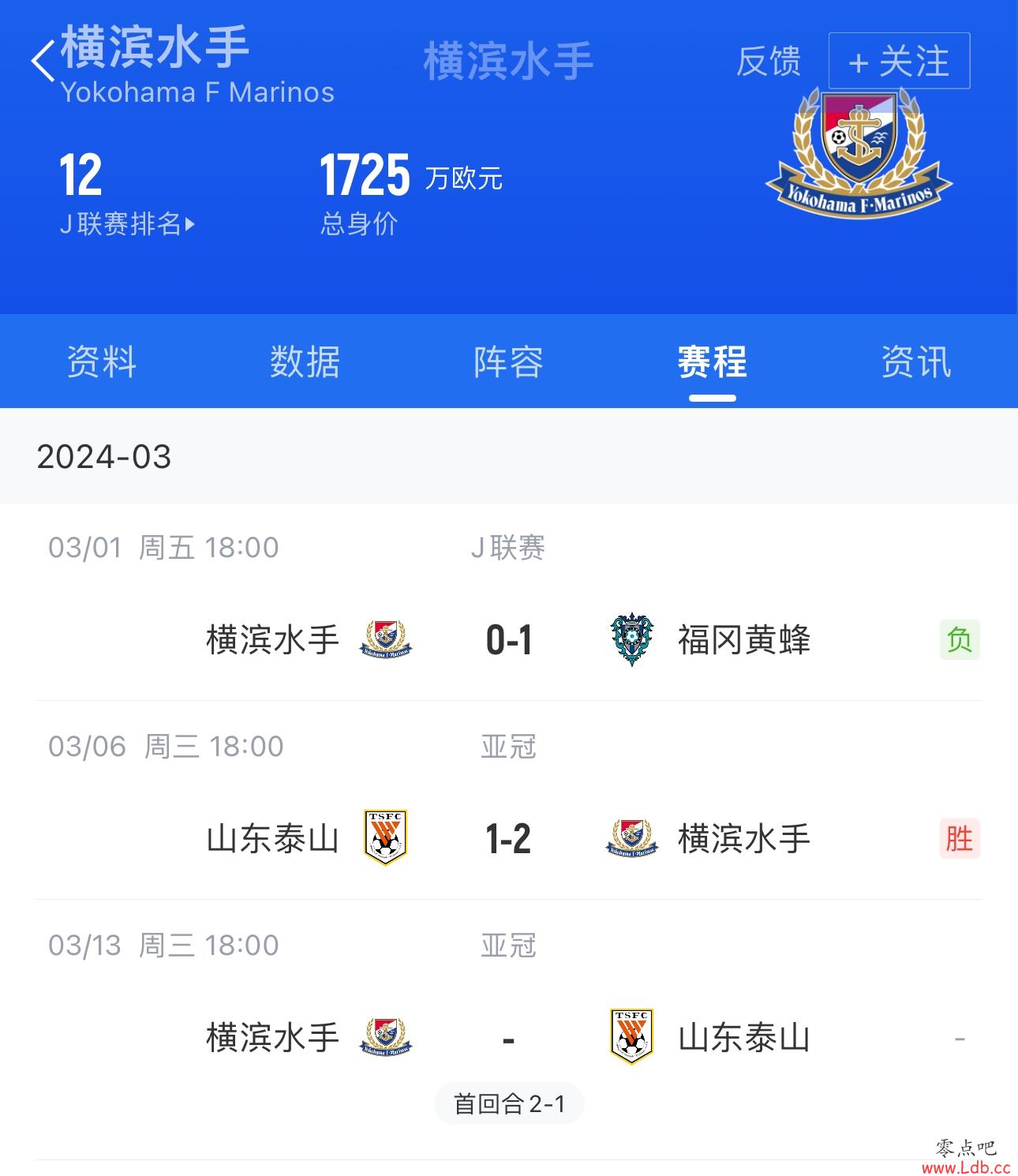Switch to the 资料 tab
Viewport: 1018px width, 1176px height.
pos(101,362)
